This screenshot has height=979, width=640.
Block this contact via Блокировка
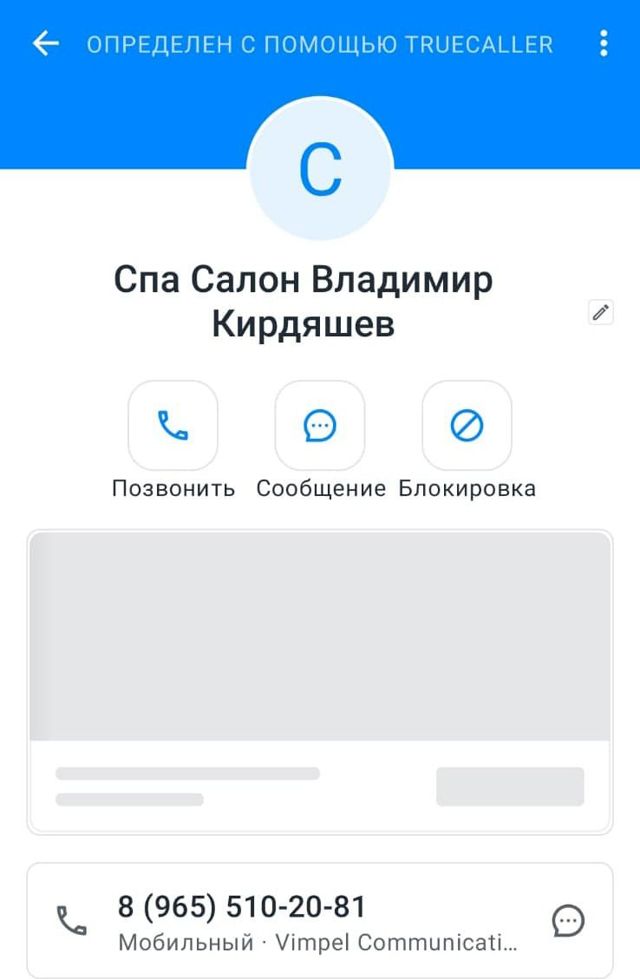(467, 426)
